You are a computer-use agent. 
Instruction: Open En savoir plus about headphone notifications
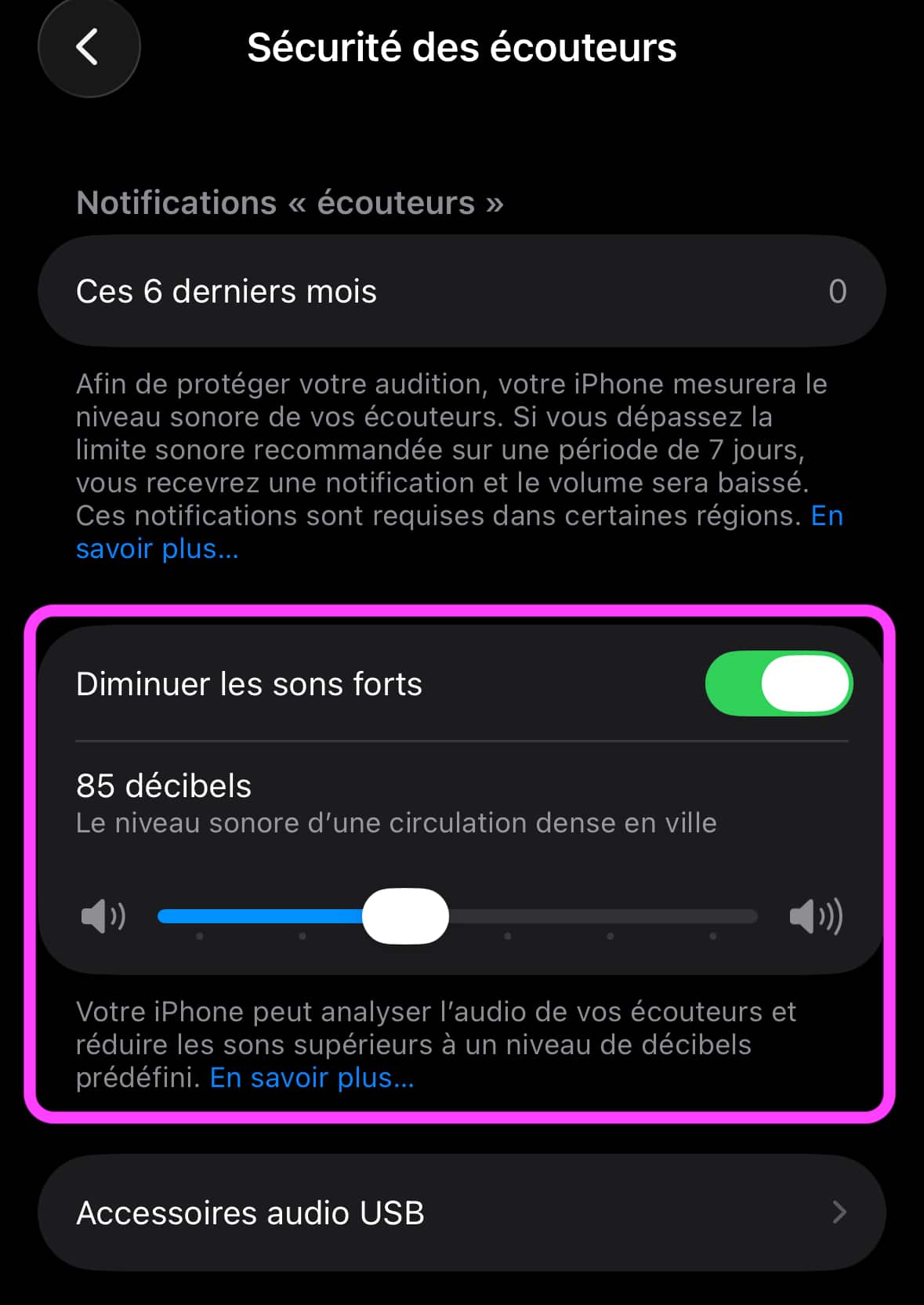pos(157,549)
